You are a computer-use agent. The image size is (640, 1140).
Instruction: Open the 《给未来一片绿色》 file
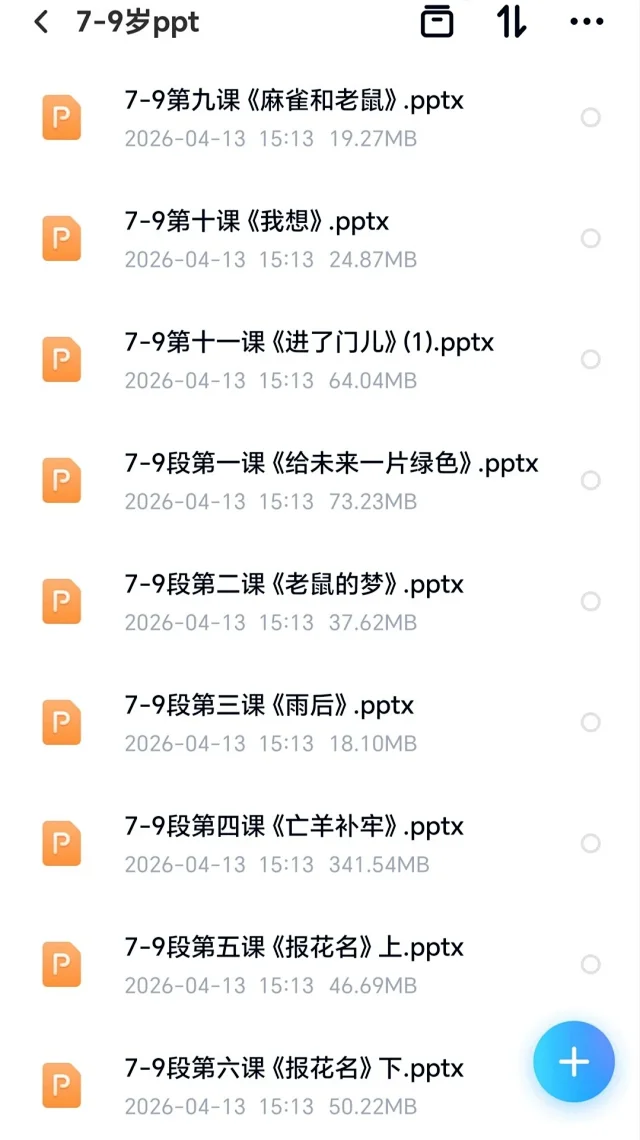coord(331,464)
